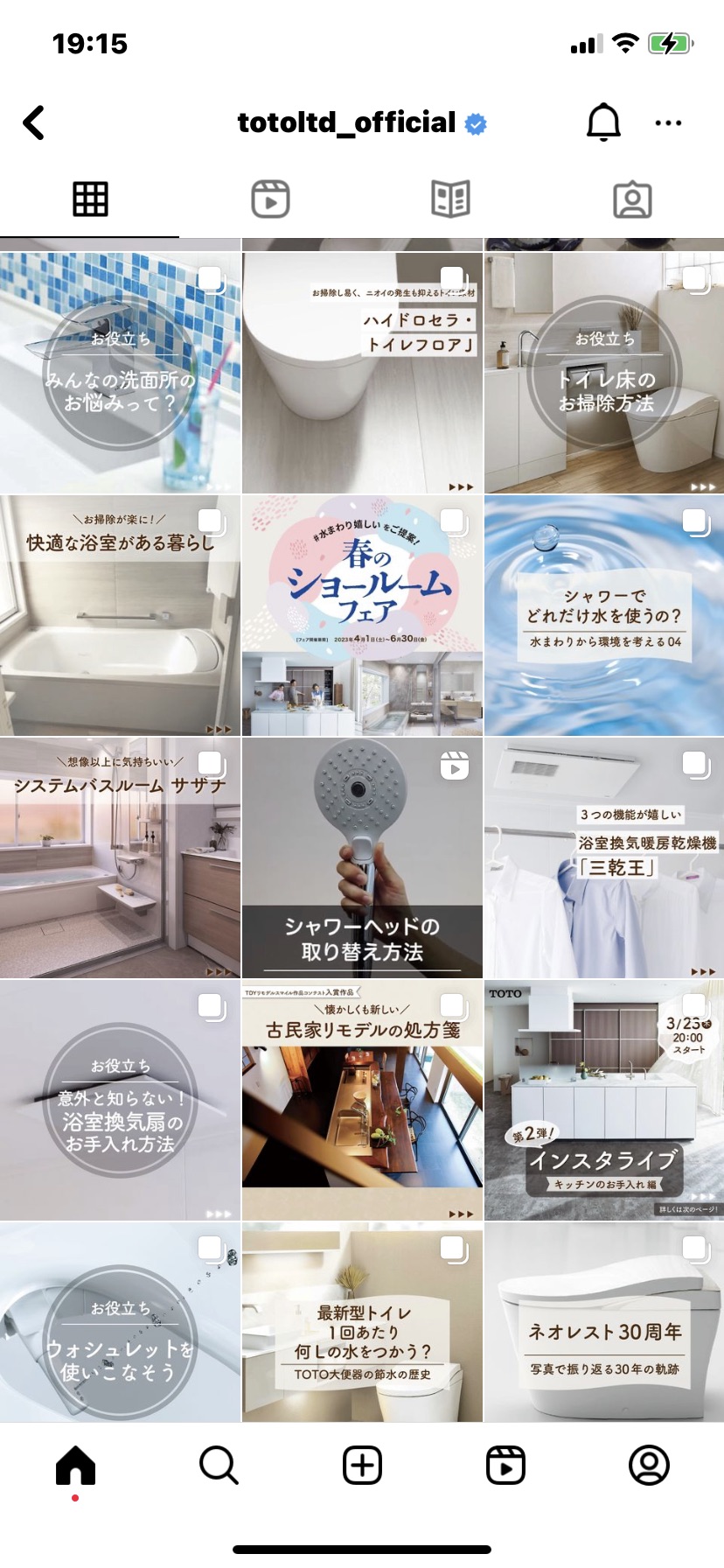Open the 快適な浴室がある暮らし post
The width and height of the screenshot is (724, 1568).
coord(120,616)
